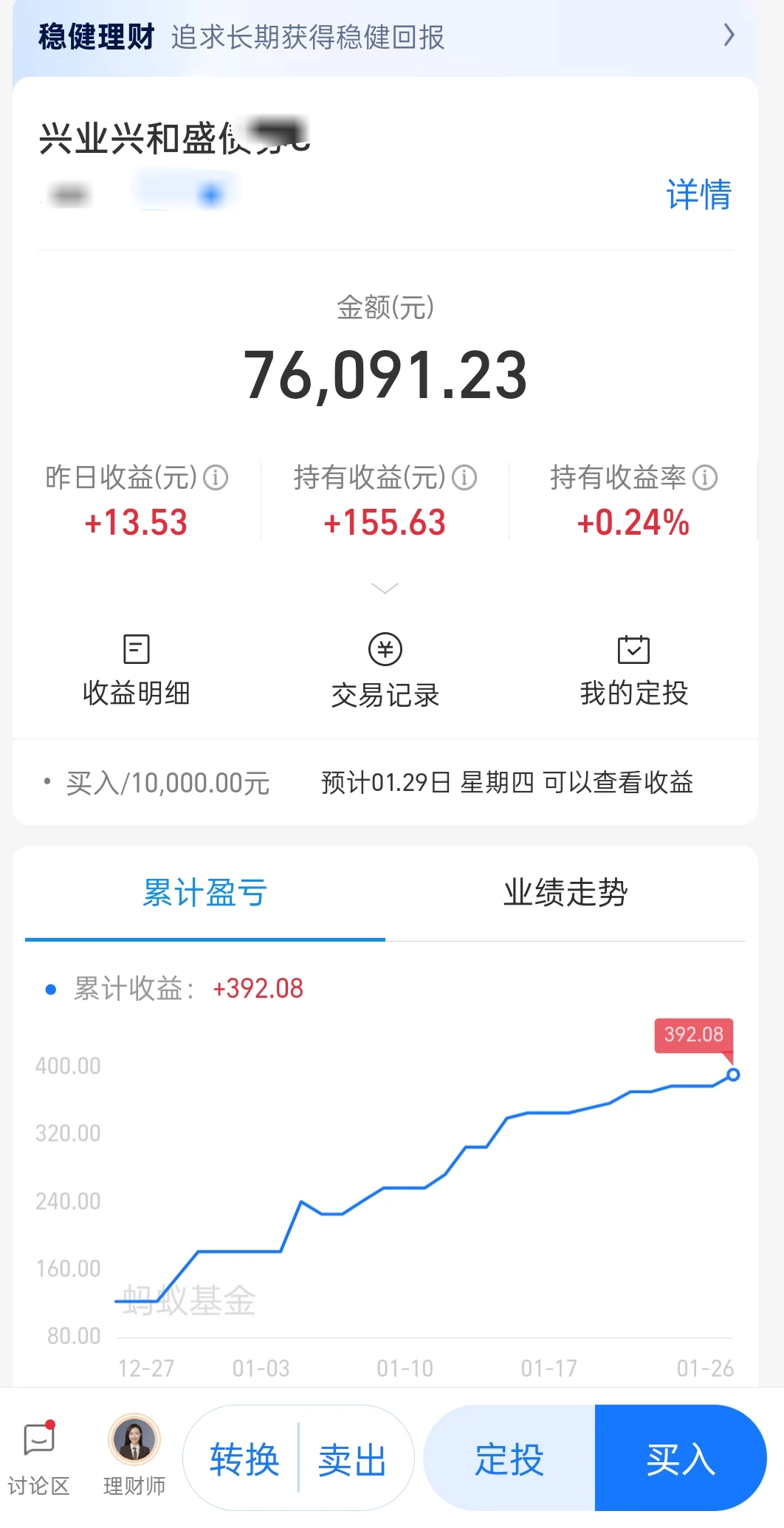Tap the 卖出 (sell) button
The image size is (784, 1528).
pyautogui.click(x=352, y=1459)
